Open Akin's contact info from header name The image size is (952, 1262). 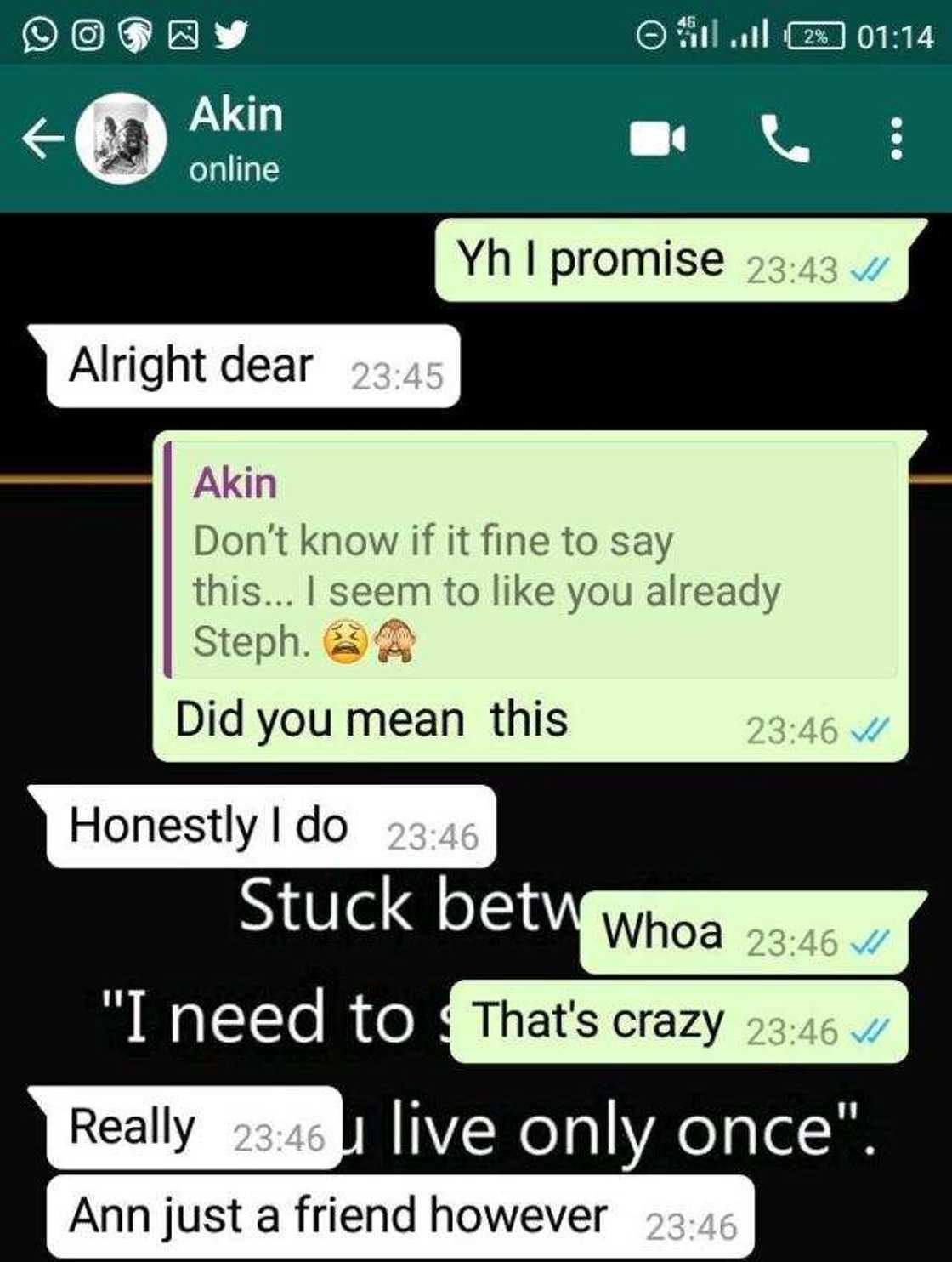(235, 115)
